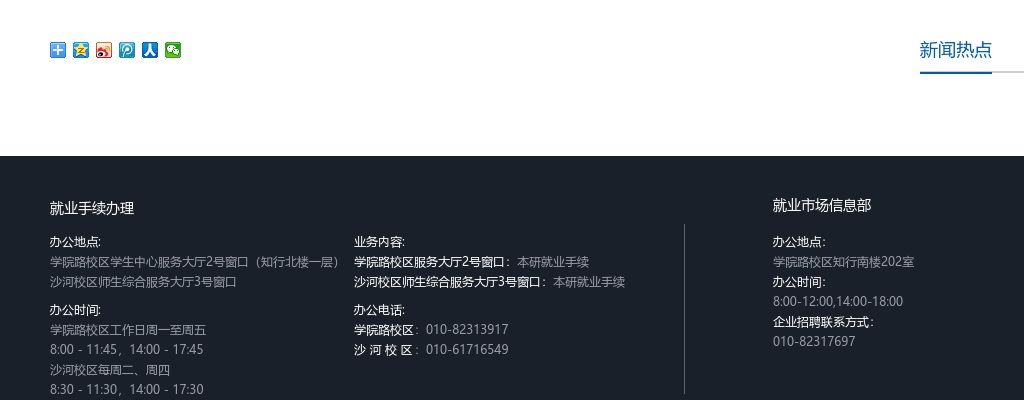
Task: Share via the green WeChat icon
Action: 173,50
